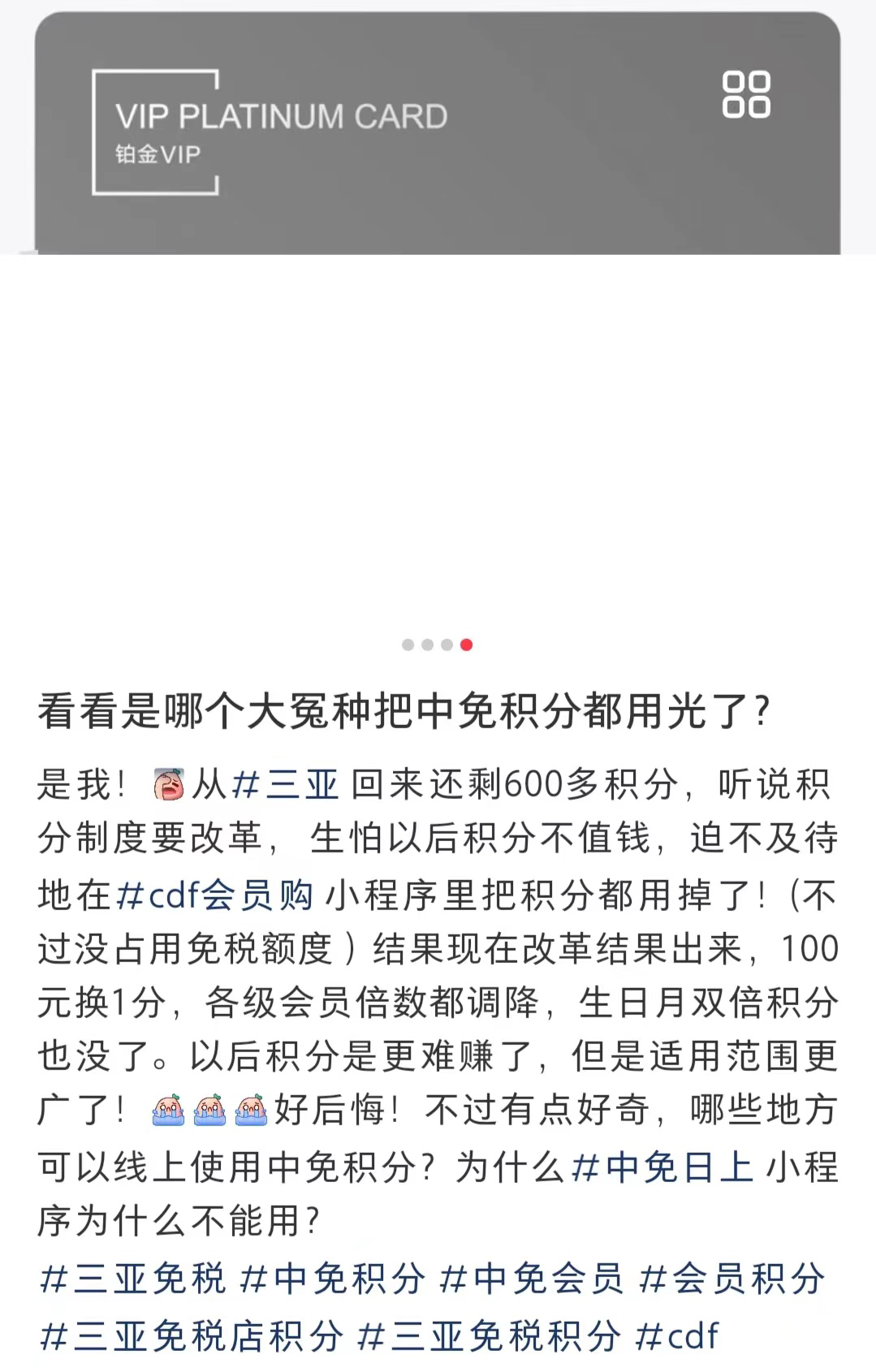
Task: Tap the #中免日上 hashtag link
Action: coord(662,1167)
